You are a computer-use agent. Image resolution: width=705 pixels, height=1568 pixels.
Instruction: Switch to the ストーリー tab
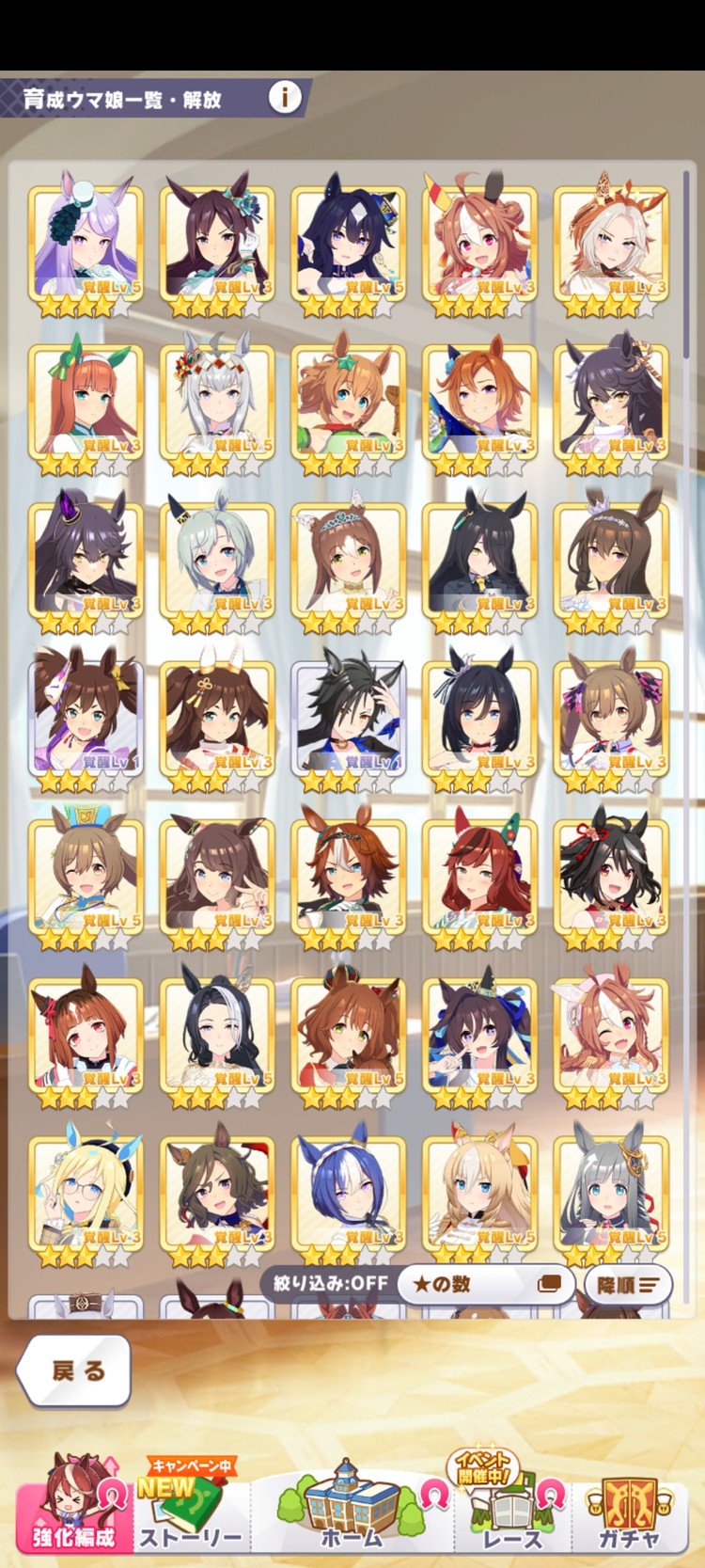(191, 1507)
